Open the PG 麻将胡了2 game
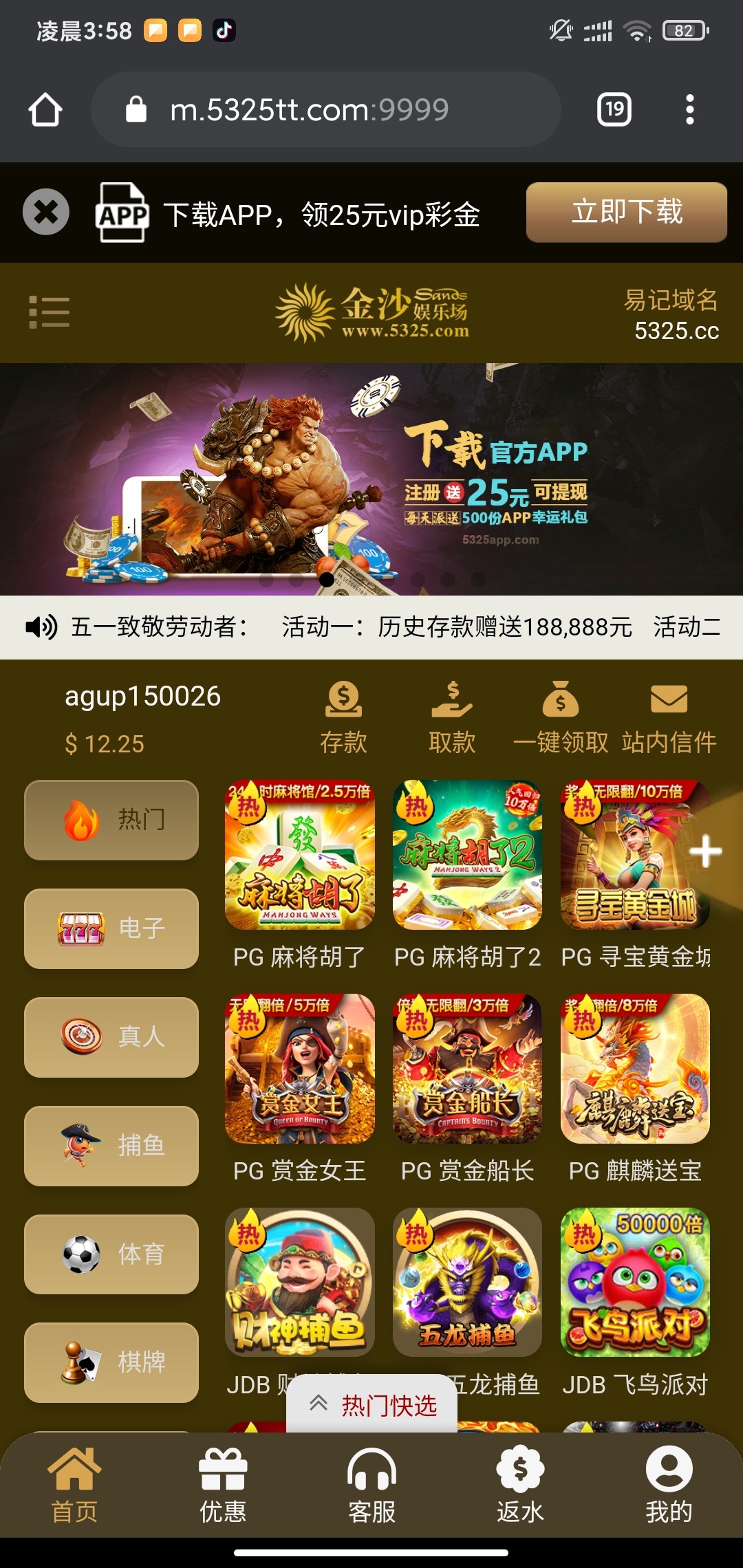Image resolution: width=743 pixels, height=1568 pixels. point(467,855)
